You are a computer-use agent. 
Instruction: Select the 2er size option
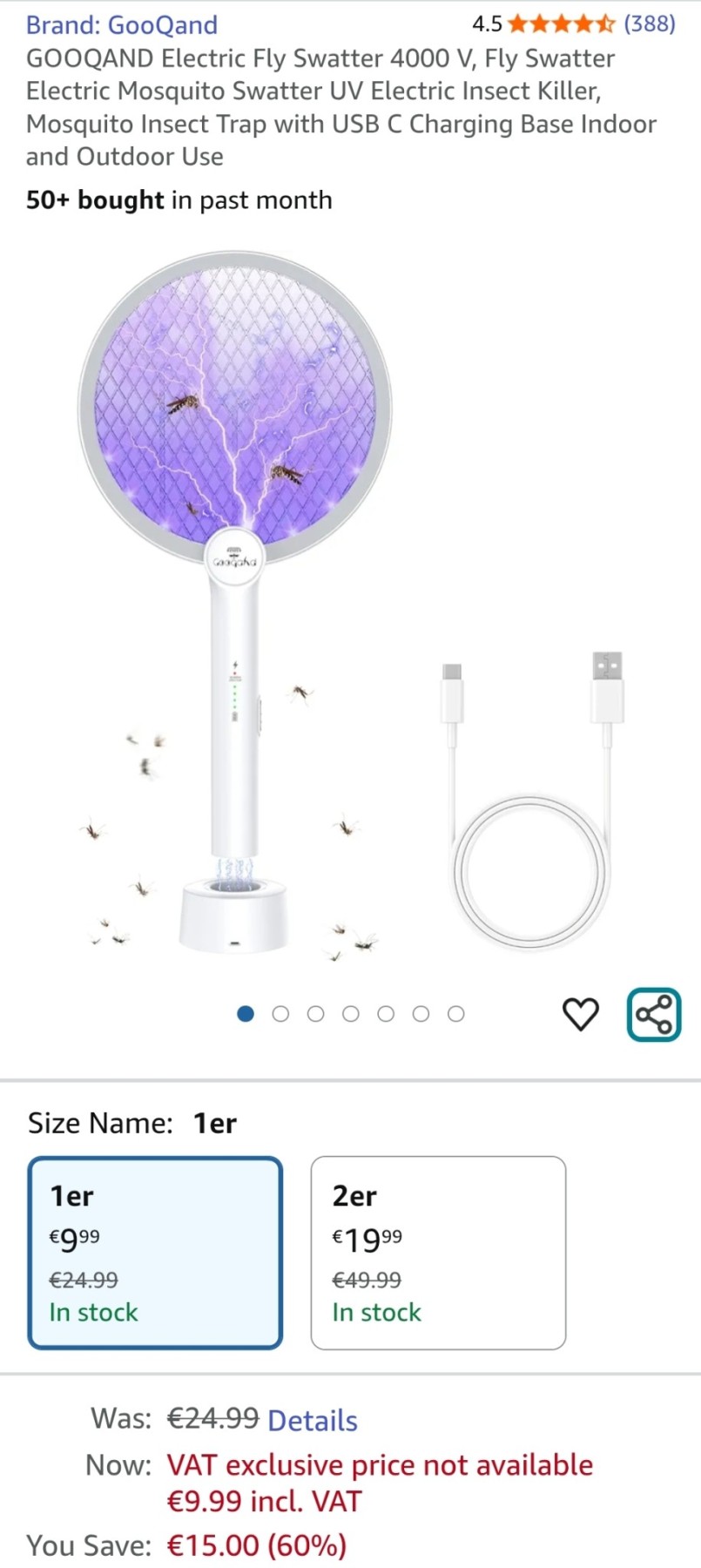pos(438,1253)
